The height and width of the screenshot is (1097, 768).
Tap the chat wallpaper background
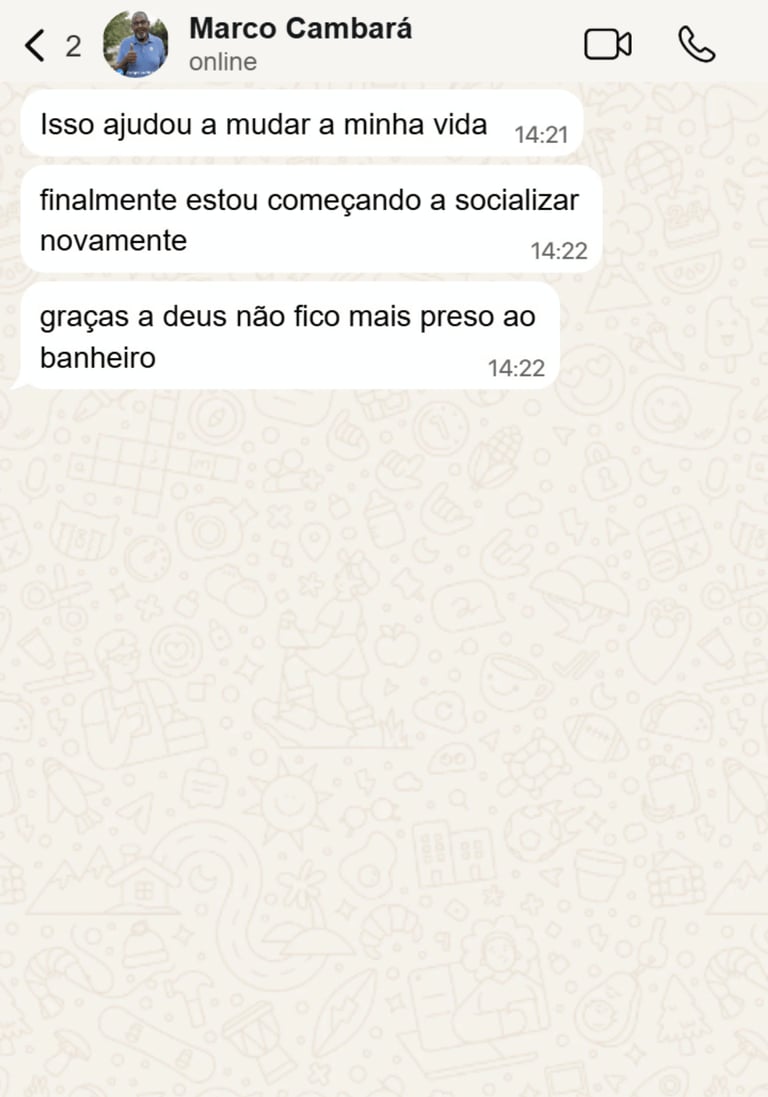(384, 700)
